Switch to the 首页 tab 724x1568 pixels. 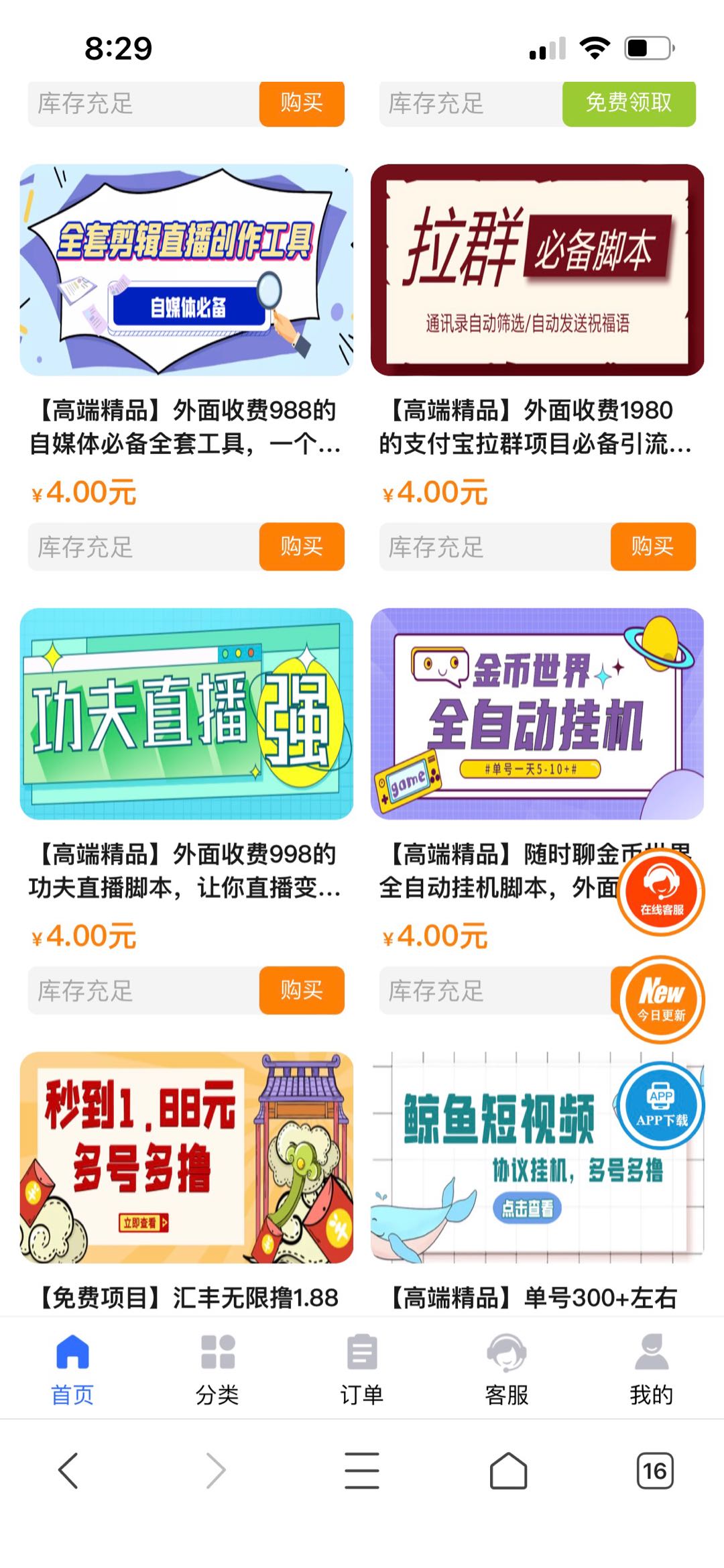(72, 1368)
